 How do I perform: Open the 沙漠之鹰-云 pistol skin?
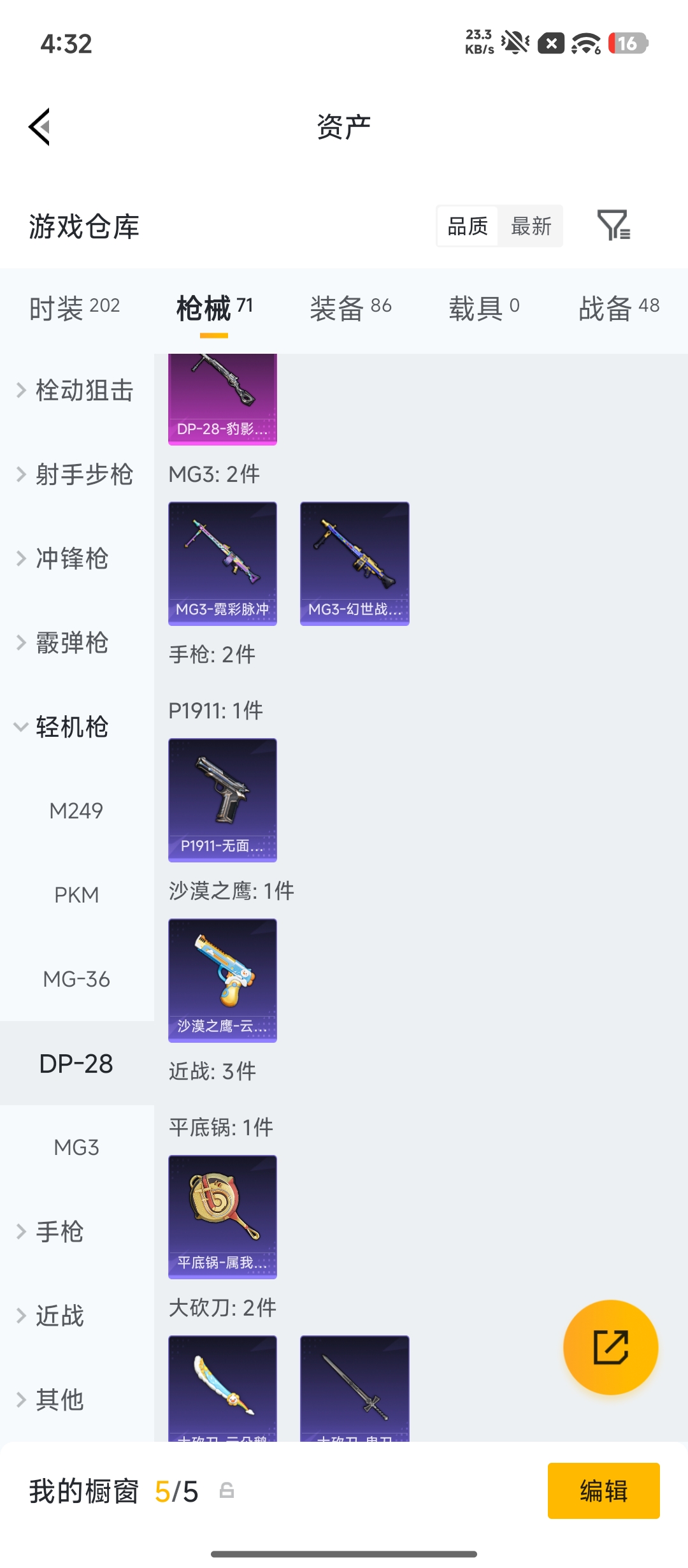point(222,980)
